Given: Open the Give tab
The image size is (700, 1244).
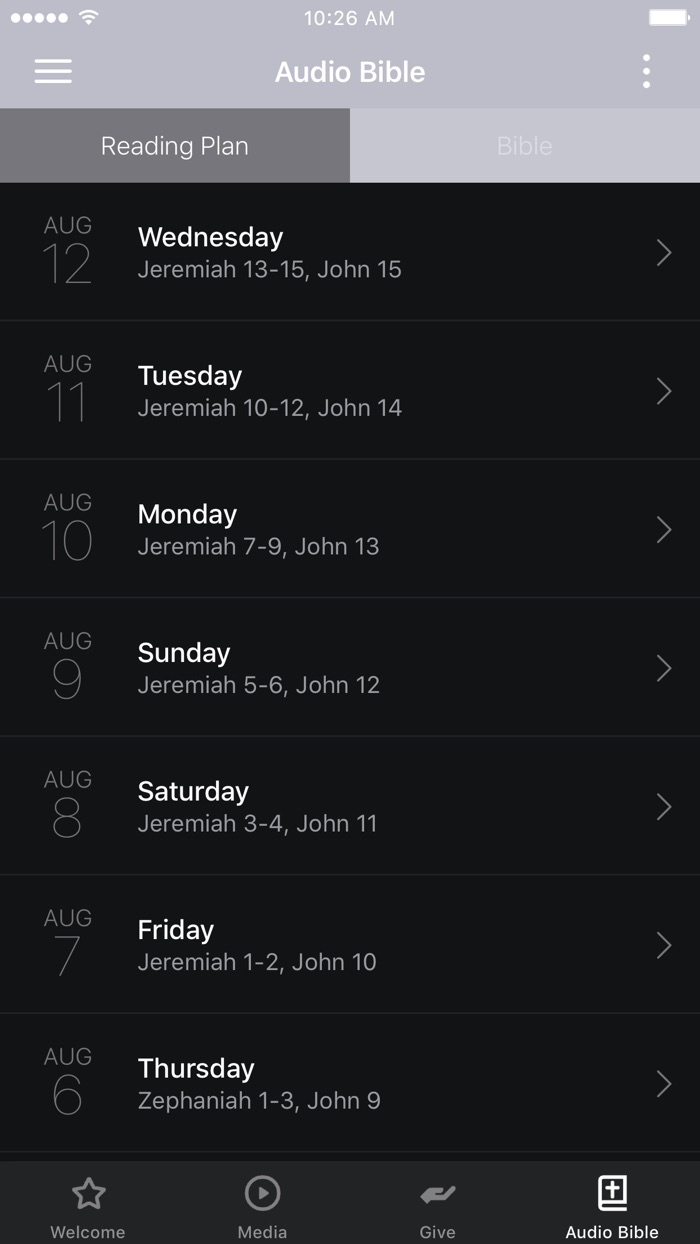Looking at the screenshot, I should pyautogui.click(x=437, y=1205).
